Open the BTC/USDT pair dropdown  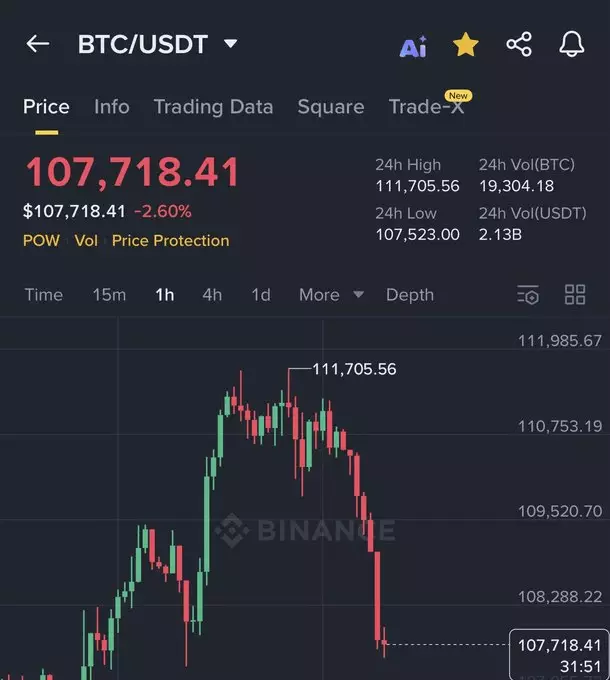(230, 44)
